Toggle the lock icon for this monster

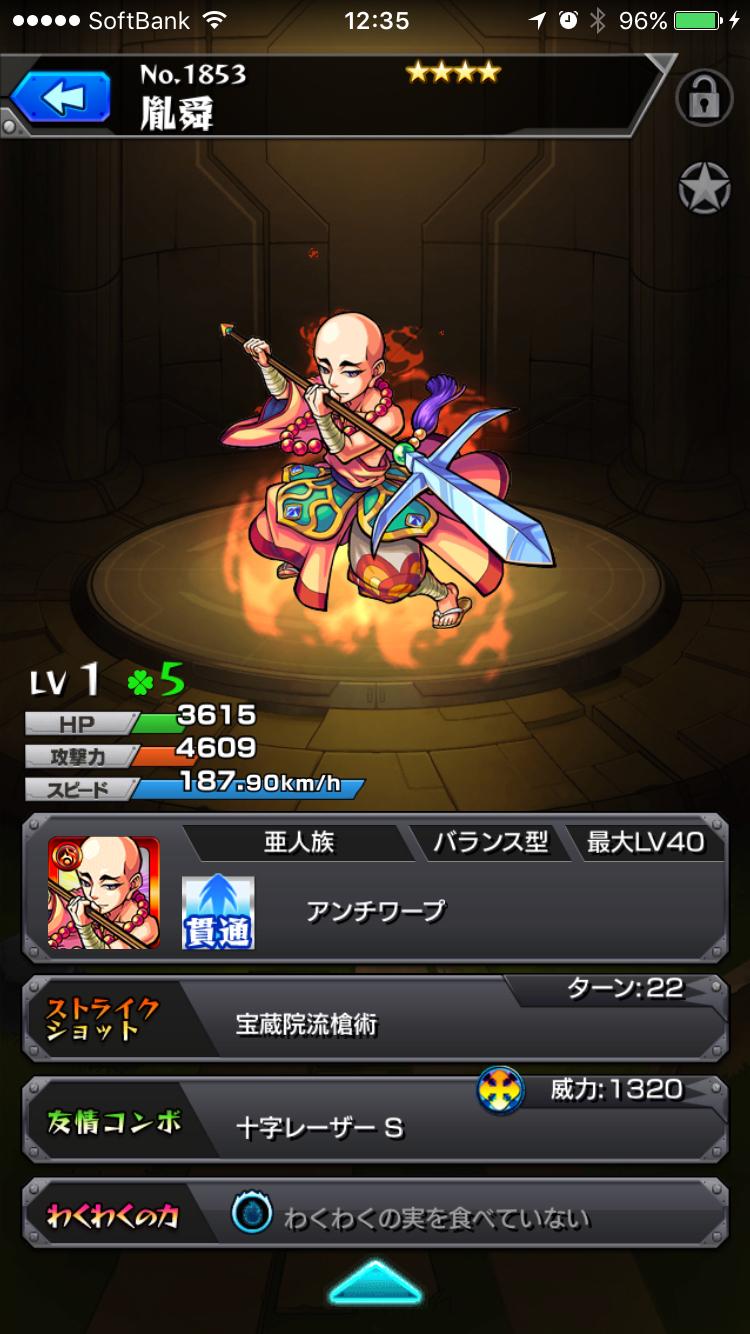point(704,99)
